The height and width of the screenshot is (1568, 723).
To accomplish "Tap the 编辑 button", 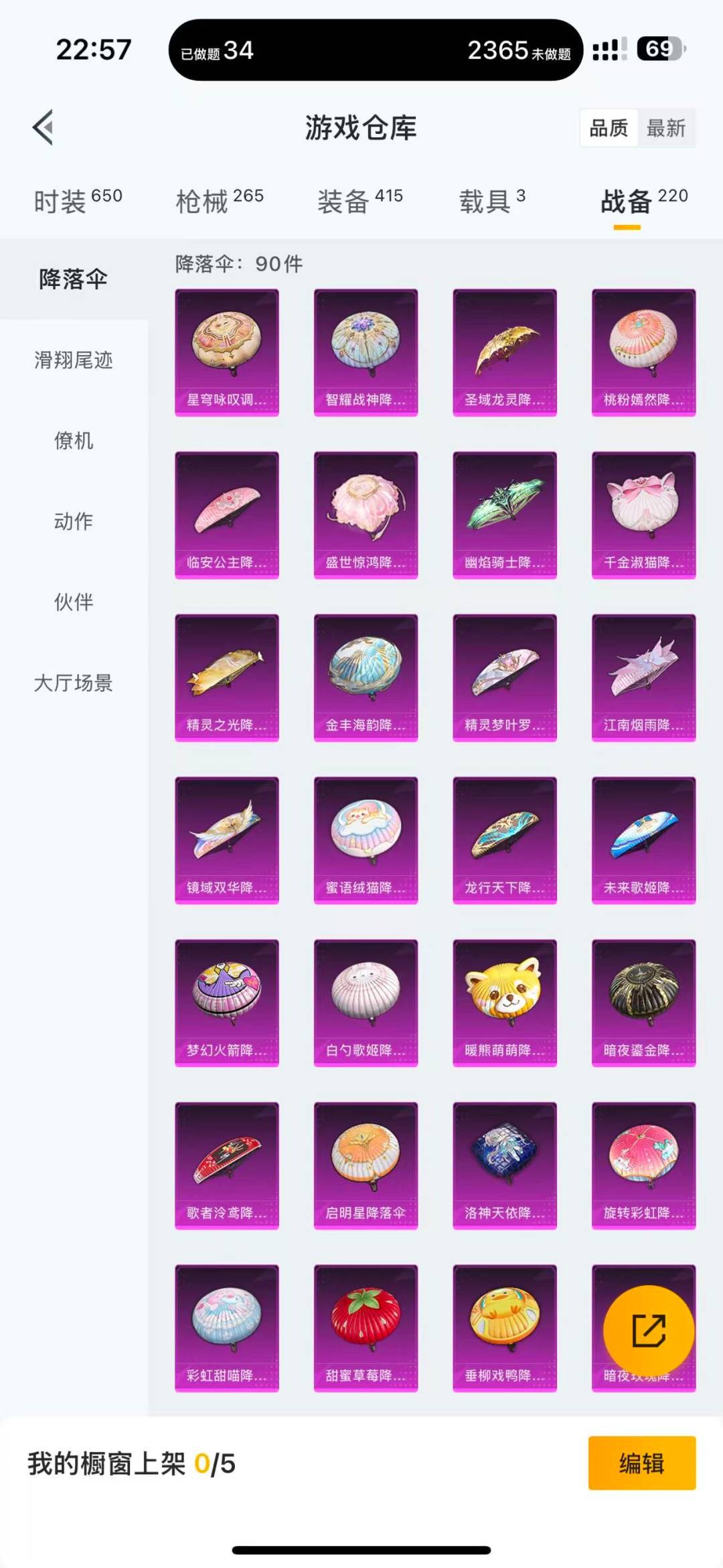I will [x=641, y=1464].
